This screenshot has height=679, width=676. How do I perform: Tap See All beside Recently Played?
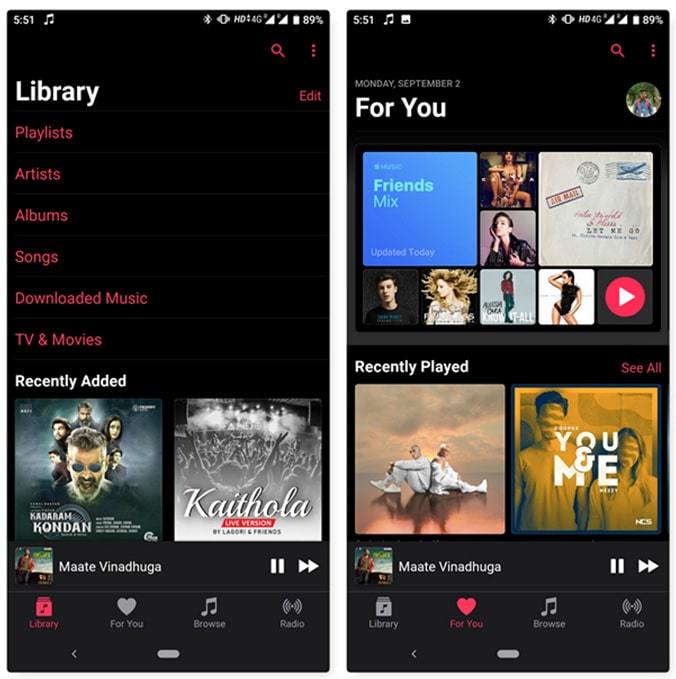point(640,368)
